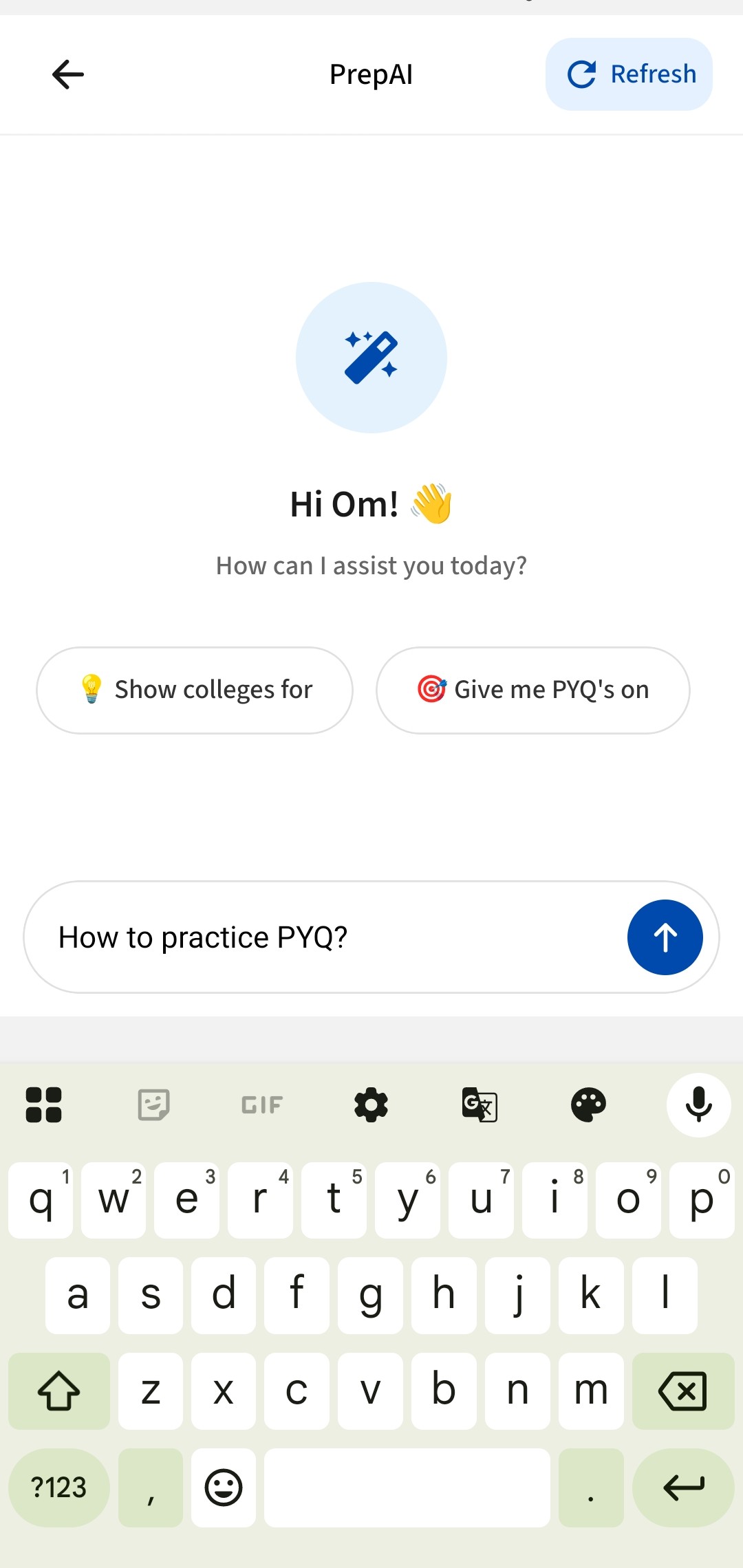Tap the PrepAI magic wand icon
743x1568 pixels.
[x=371, y=357]
